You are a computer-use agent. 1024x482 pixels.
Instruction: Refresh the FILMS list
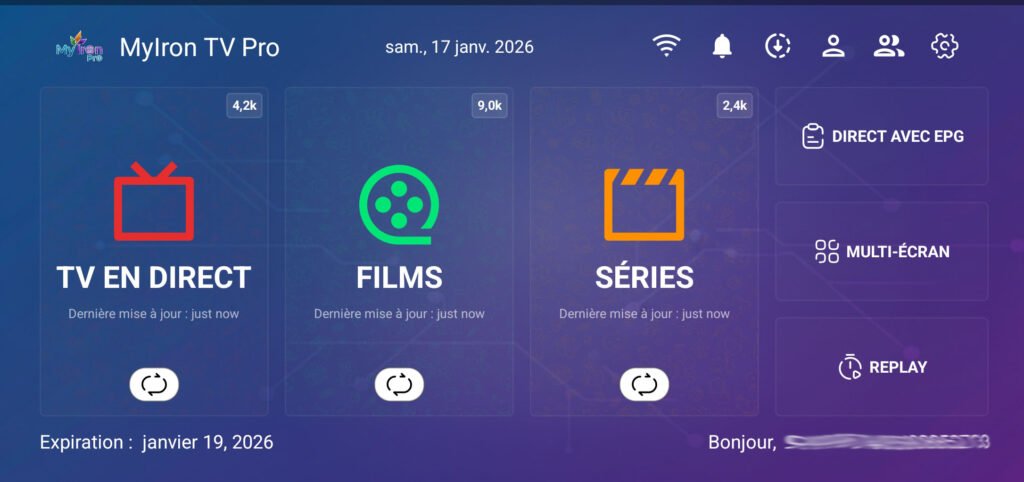(399, 384)
